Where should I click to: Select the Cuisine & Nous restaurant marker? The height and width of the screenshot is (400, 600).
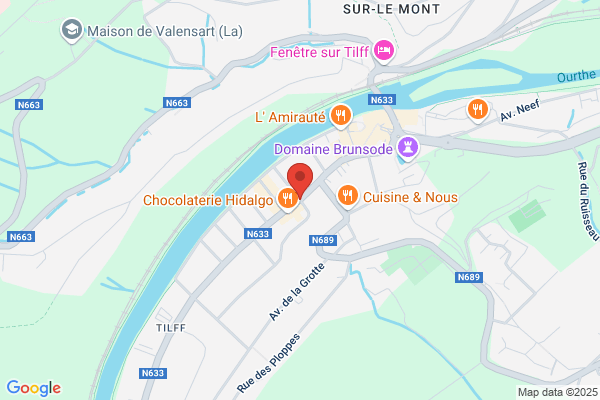(347, 196)
